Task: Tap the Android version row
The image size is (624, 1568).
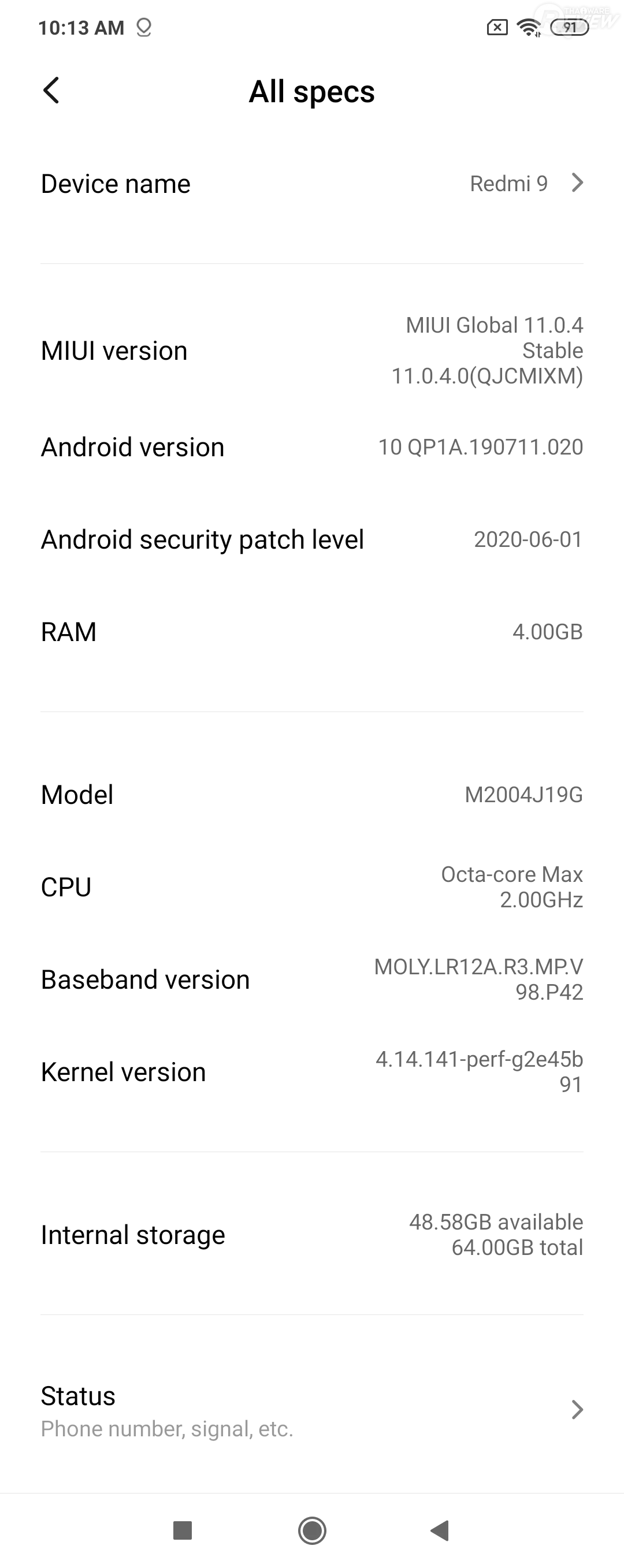Action: click(x=311, y=448)
